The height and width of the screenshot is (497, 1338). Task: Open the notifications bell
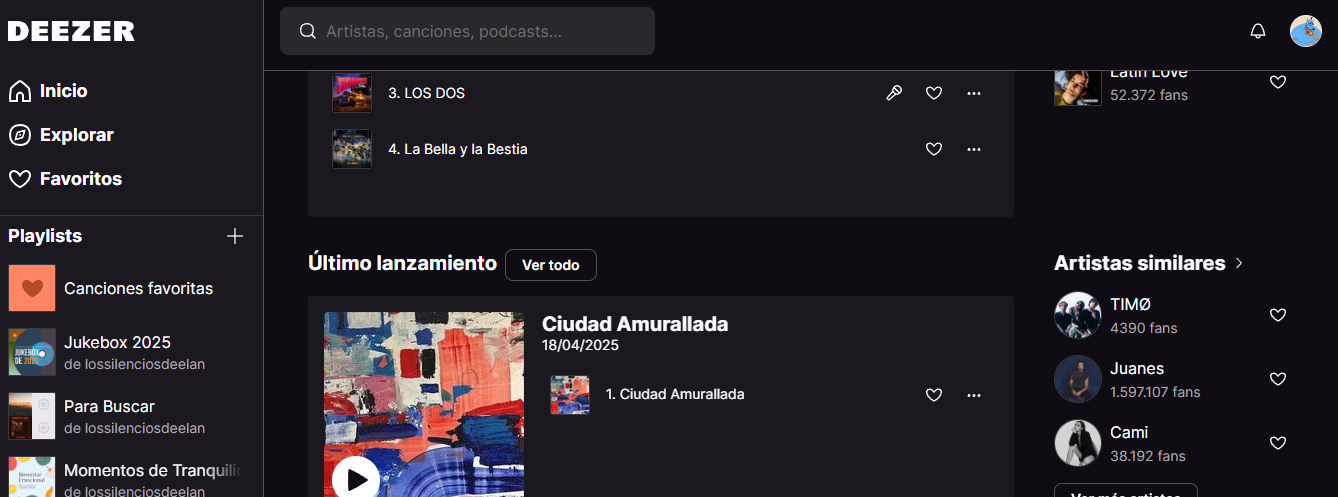[x=1258, y=31]
